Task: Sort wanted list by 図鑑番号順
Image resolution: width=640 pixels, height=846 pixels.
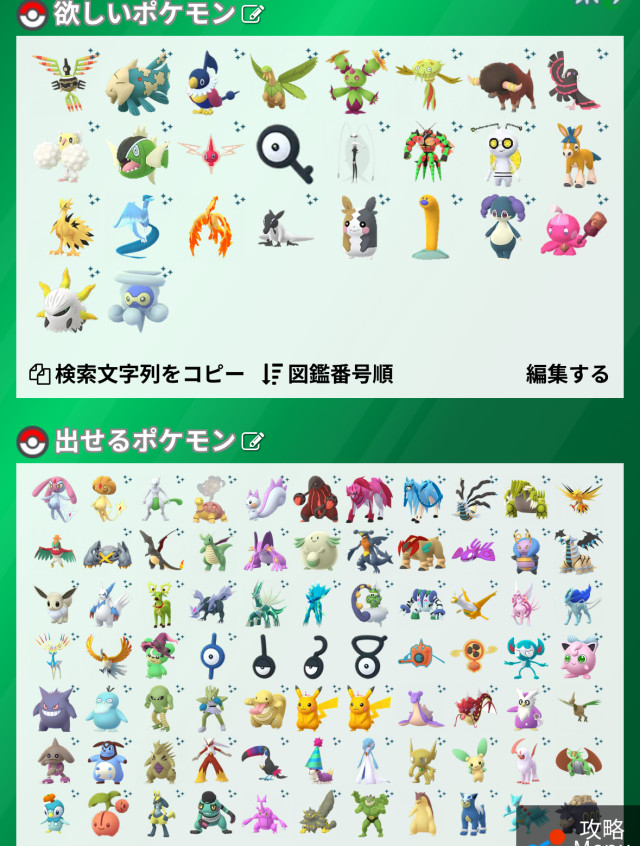Action: point(327,374)
